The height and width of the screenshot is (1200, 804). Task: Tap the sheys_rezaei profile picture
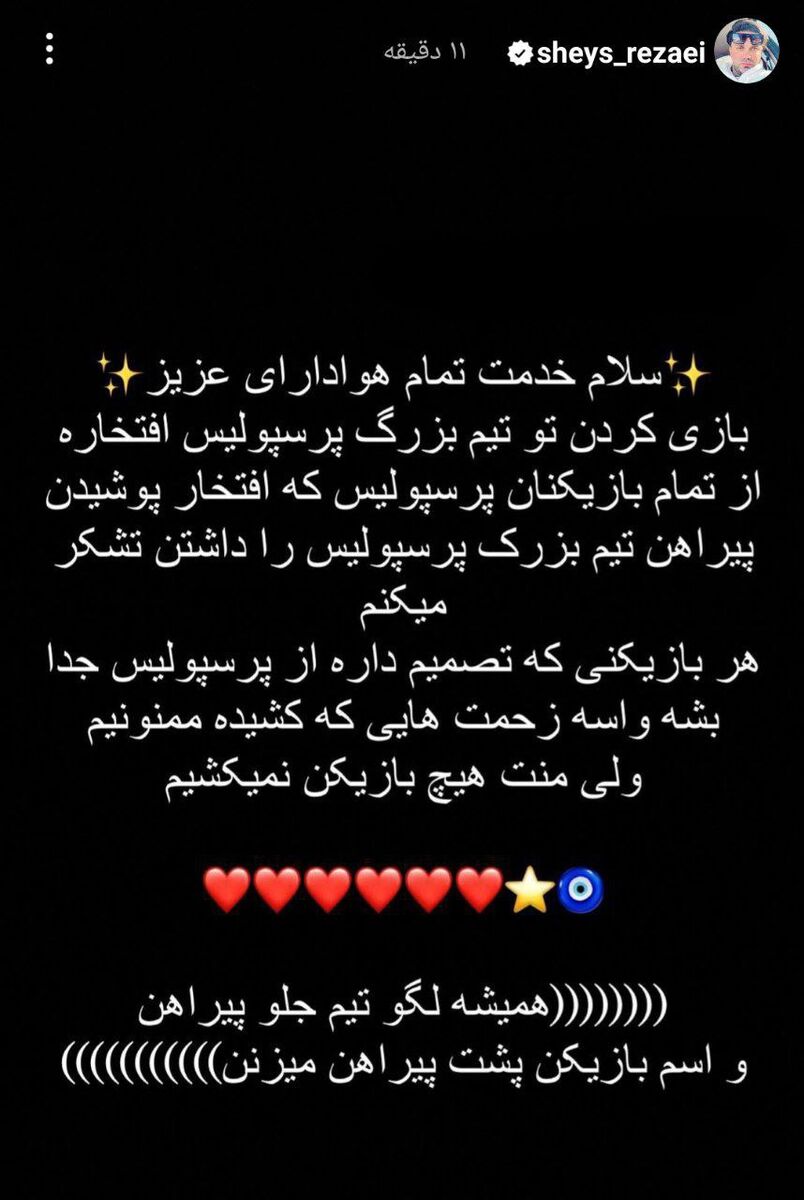747,50
